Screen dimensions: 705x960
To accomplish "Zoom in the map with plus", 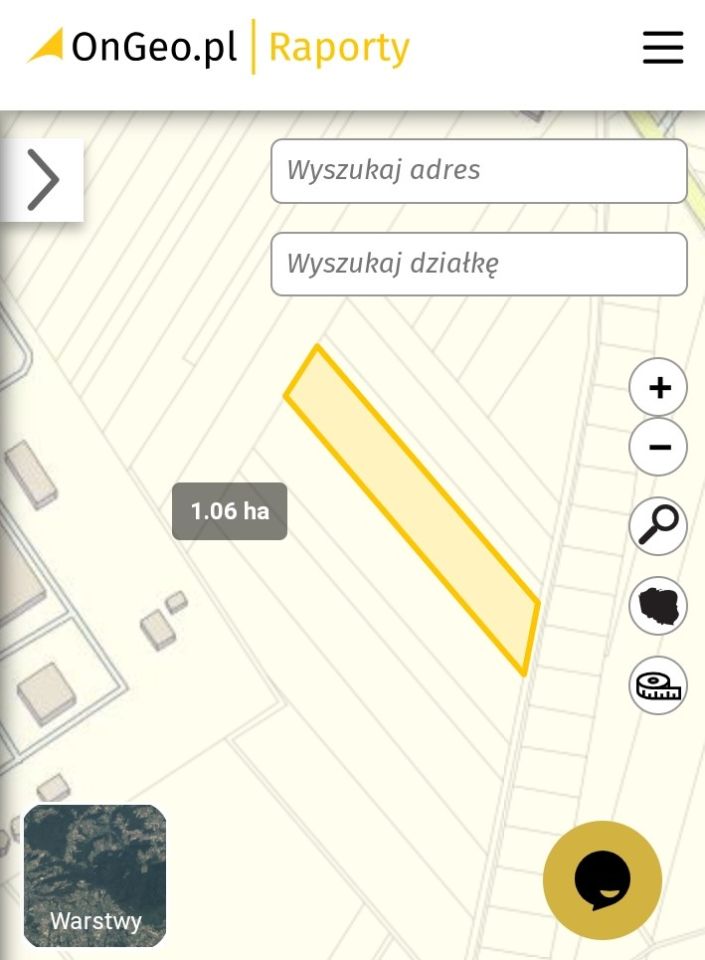I will click(658, 388).
